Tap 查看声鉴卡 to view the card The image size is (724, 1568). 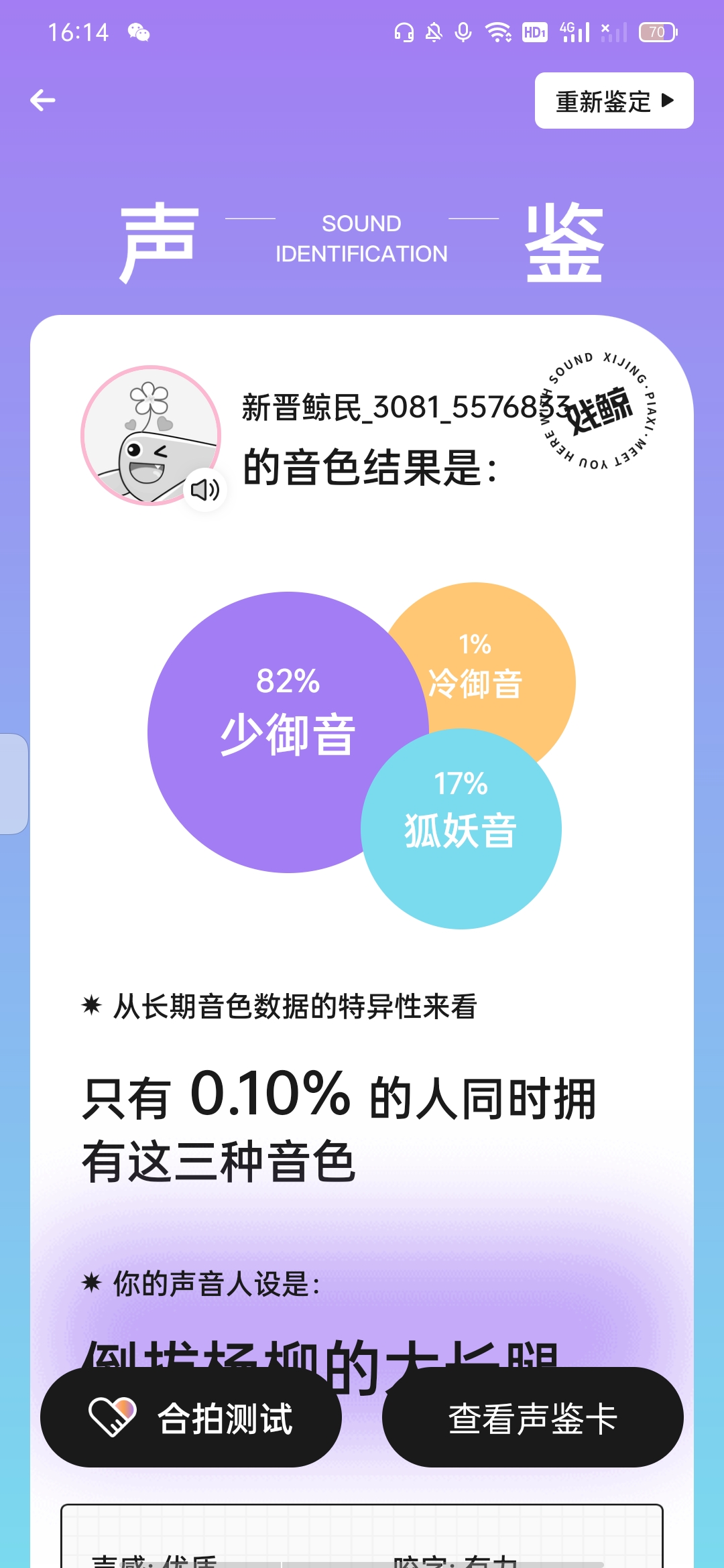pyautogui.click(x=532, y=1418)
